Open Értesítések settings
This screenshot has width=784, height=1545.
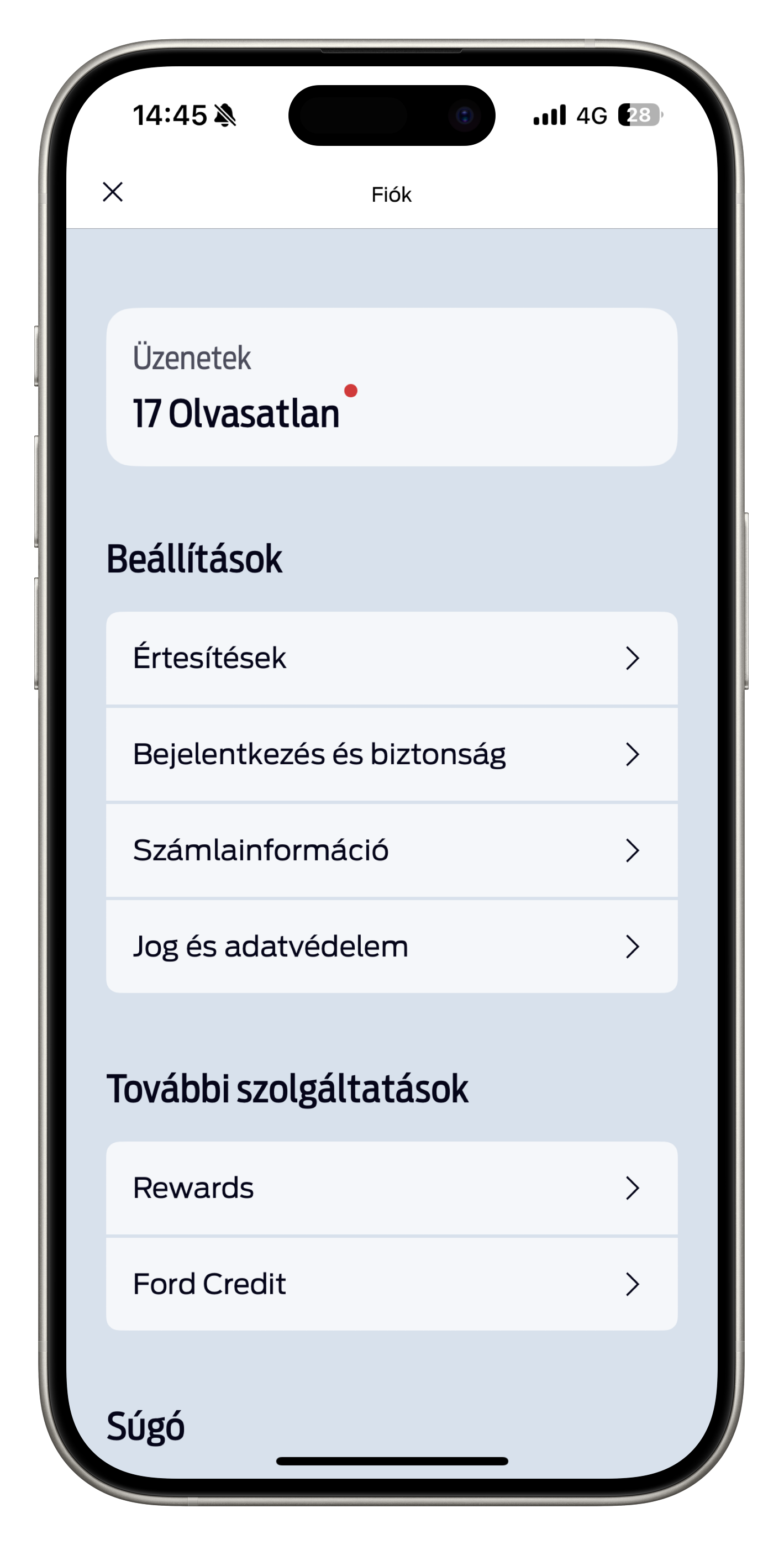[392, 658]
